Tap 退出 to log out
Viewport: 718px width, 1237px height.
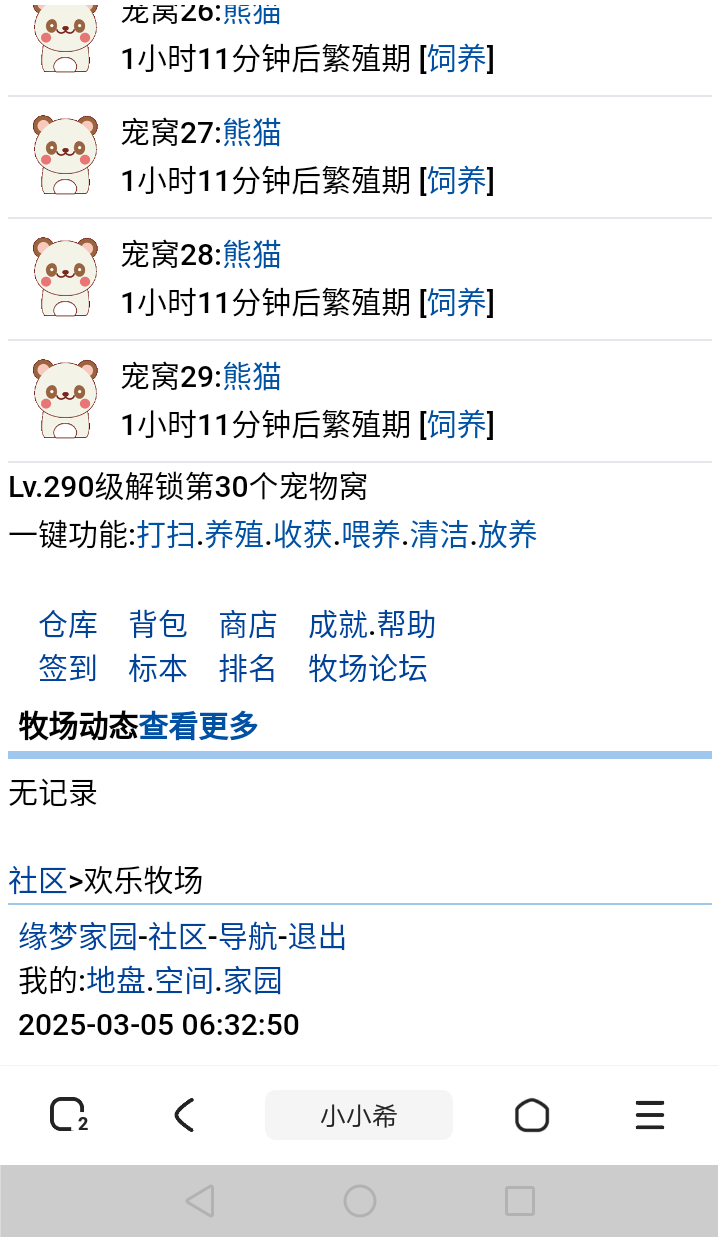click(317, 937)
